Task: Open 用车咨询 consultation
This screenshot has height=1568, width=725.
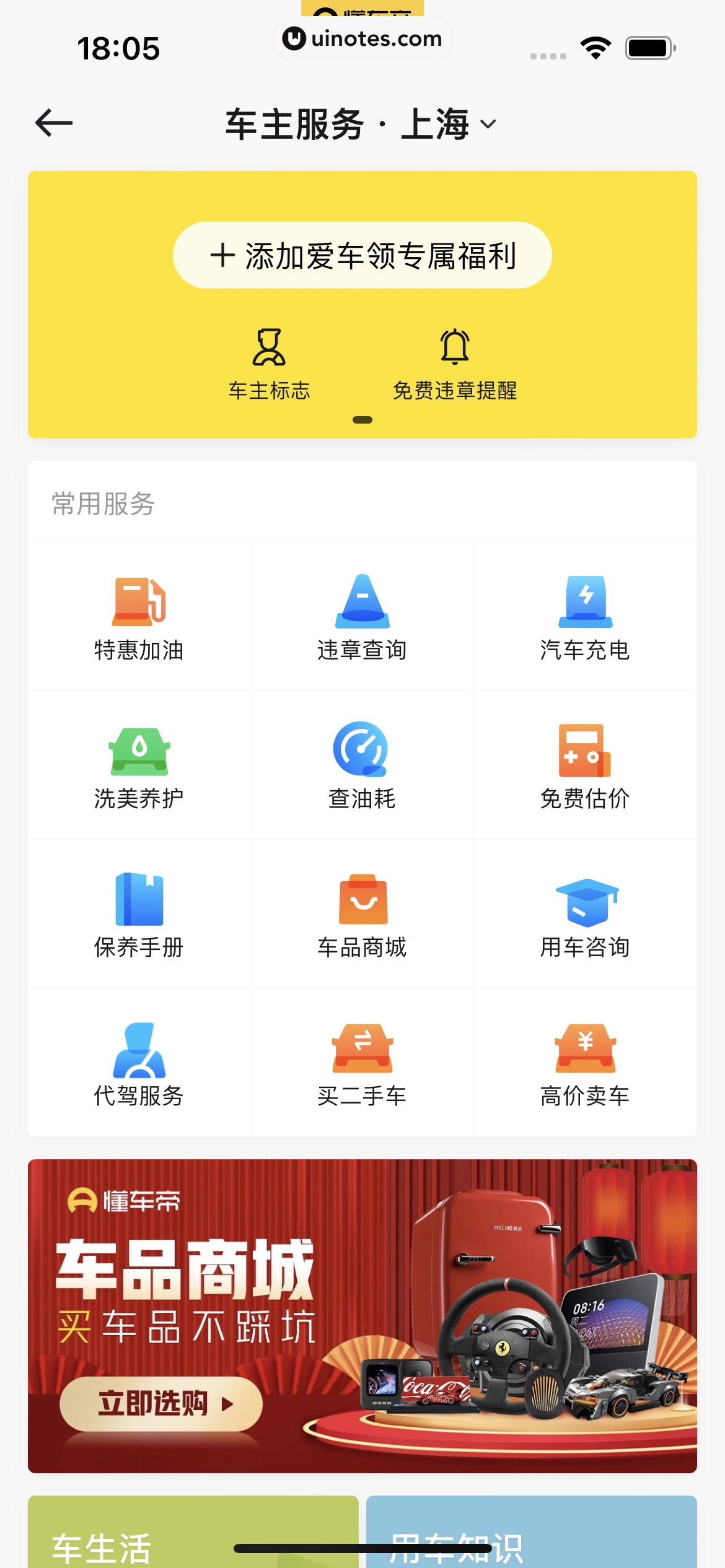Action: tap(585, 914)
